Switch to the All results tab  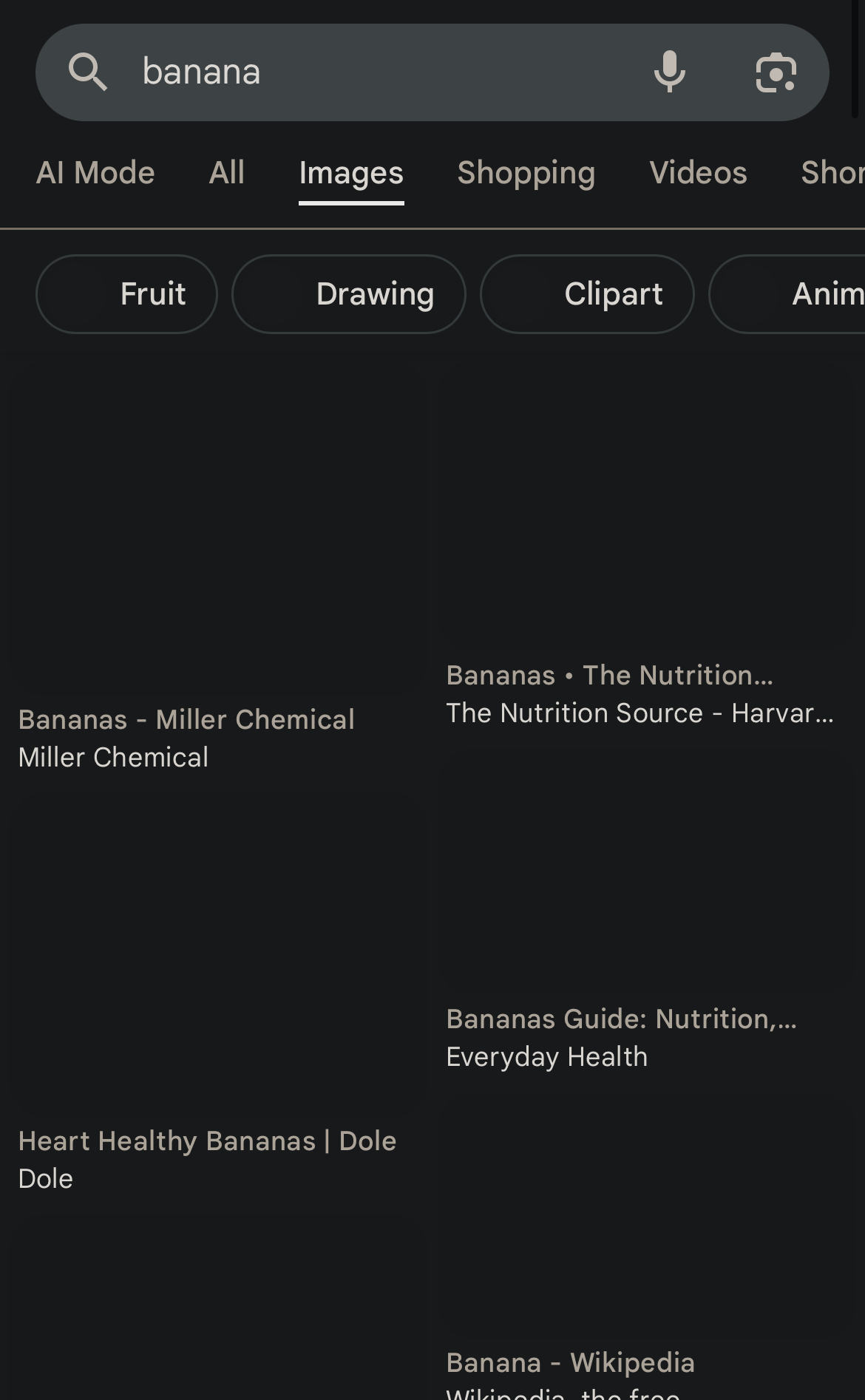[226, 173]
